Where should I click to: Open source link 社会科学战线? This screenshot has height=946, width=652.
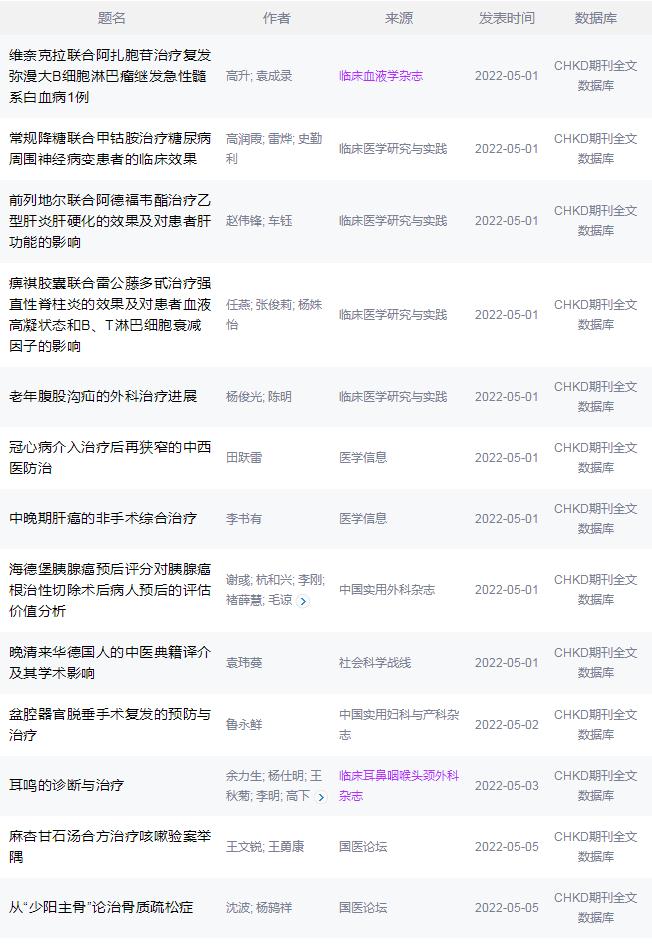click(374, 662)
